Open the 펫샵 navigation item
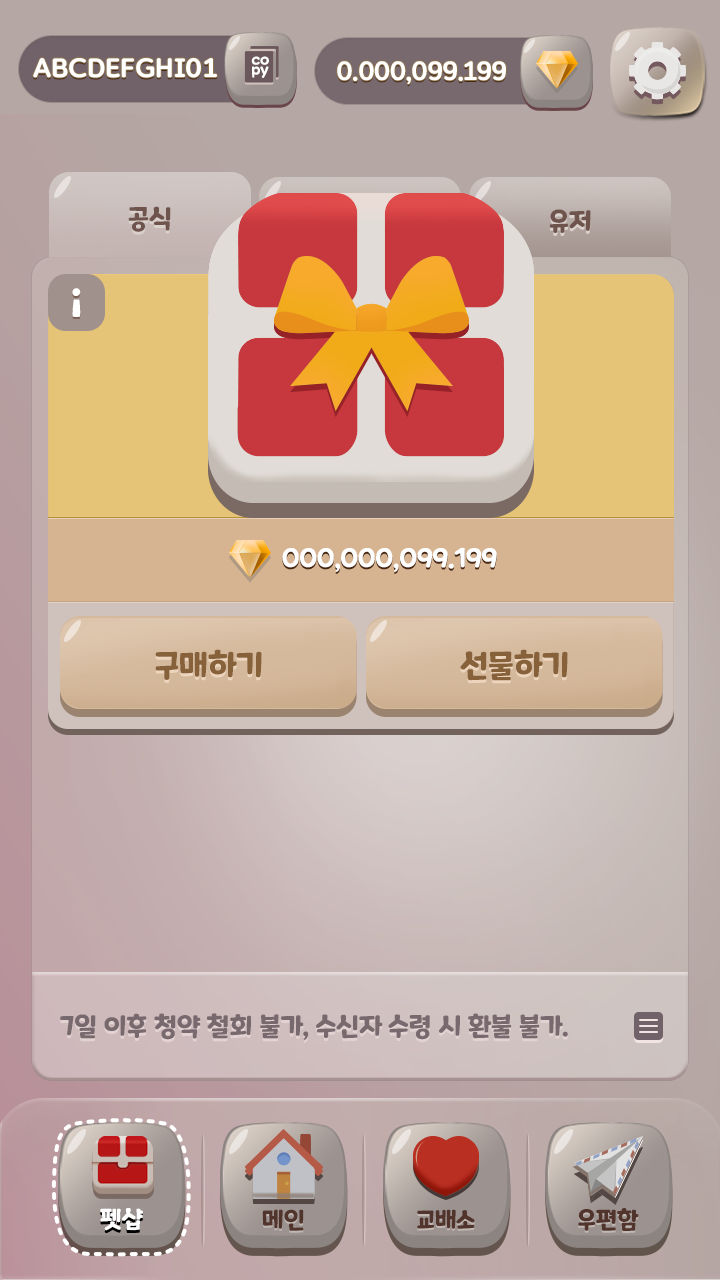Image resolution: width=720 pixels, height=1280 pixels. point(122,1186)
